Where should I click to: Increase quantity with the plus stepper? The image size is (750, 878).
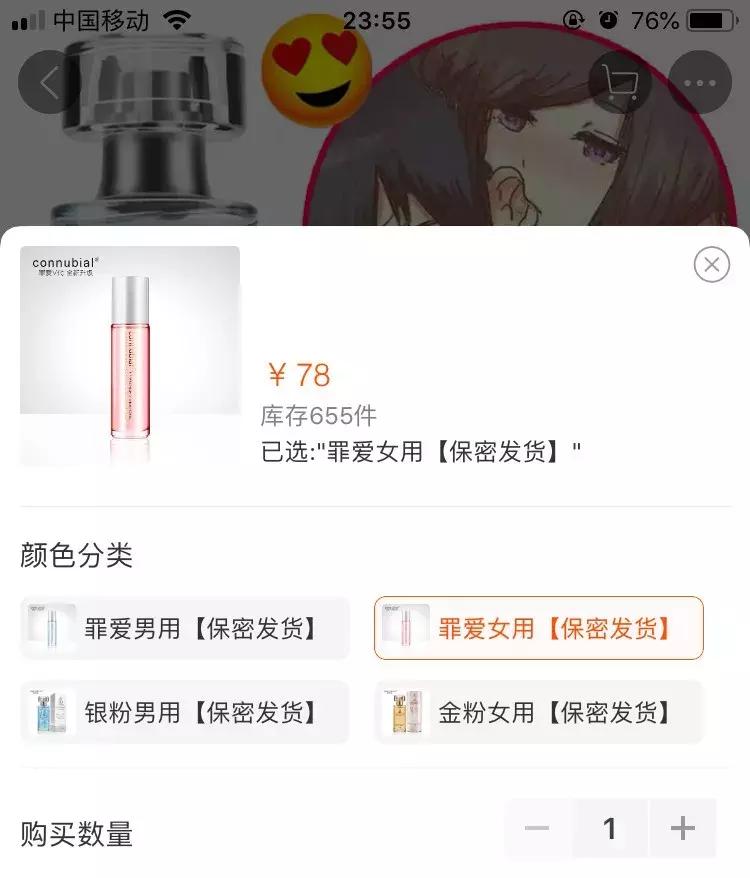point(682,828)
